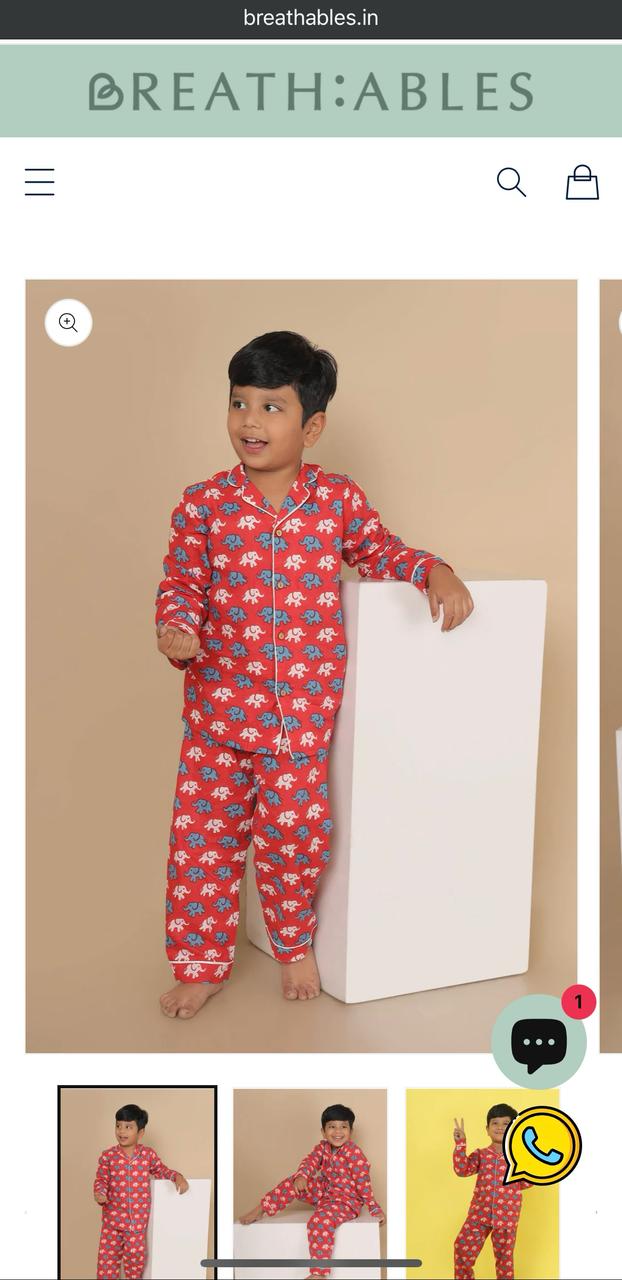622x1280 pixels.
Task: Open the hamburger menu
Action: pyautogui.click(x=40, y=182)
